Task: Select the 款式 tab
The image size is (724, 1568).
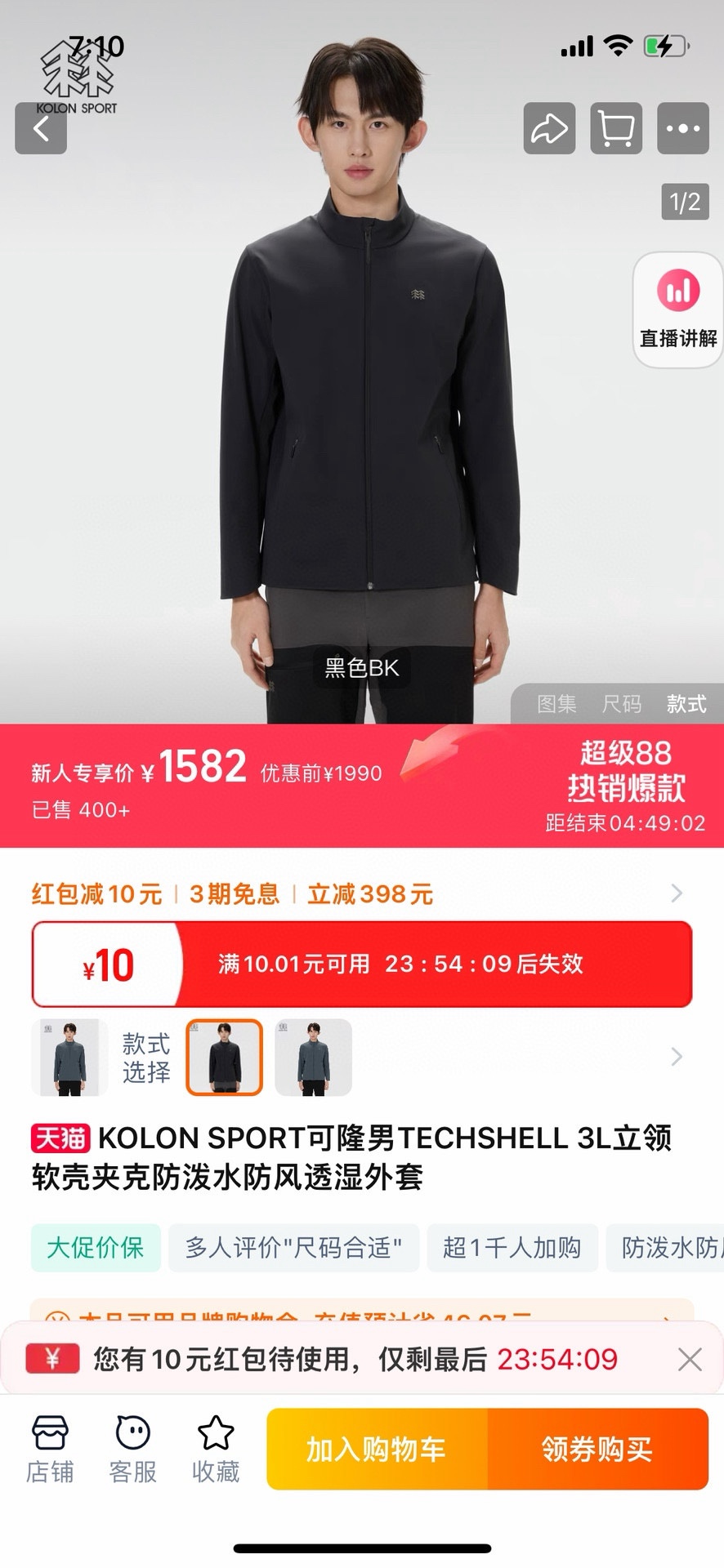Action: tap(686, 704)
